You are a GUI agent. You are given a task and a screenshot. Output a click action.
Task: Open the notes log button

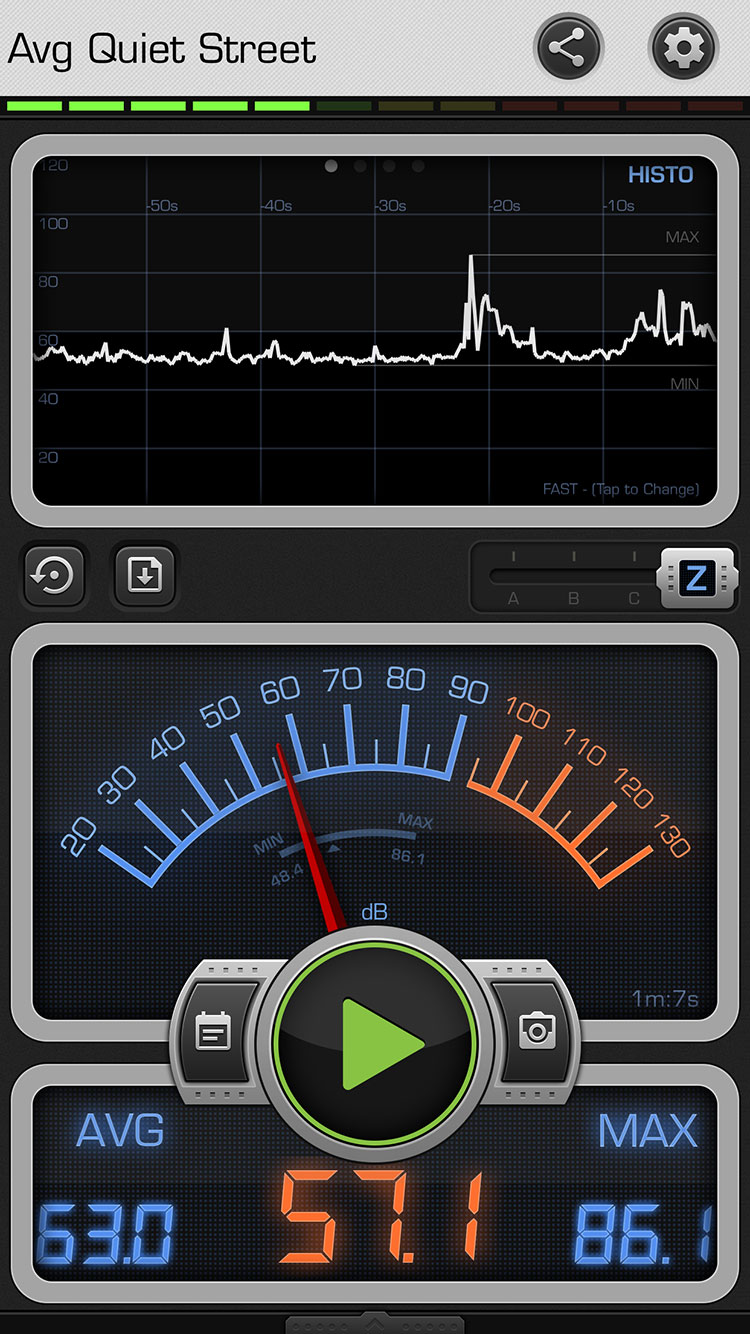coord(213,1031)
